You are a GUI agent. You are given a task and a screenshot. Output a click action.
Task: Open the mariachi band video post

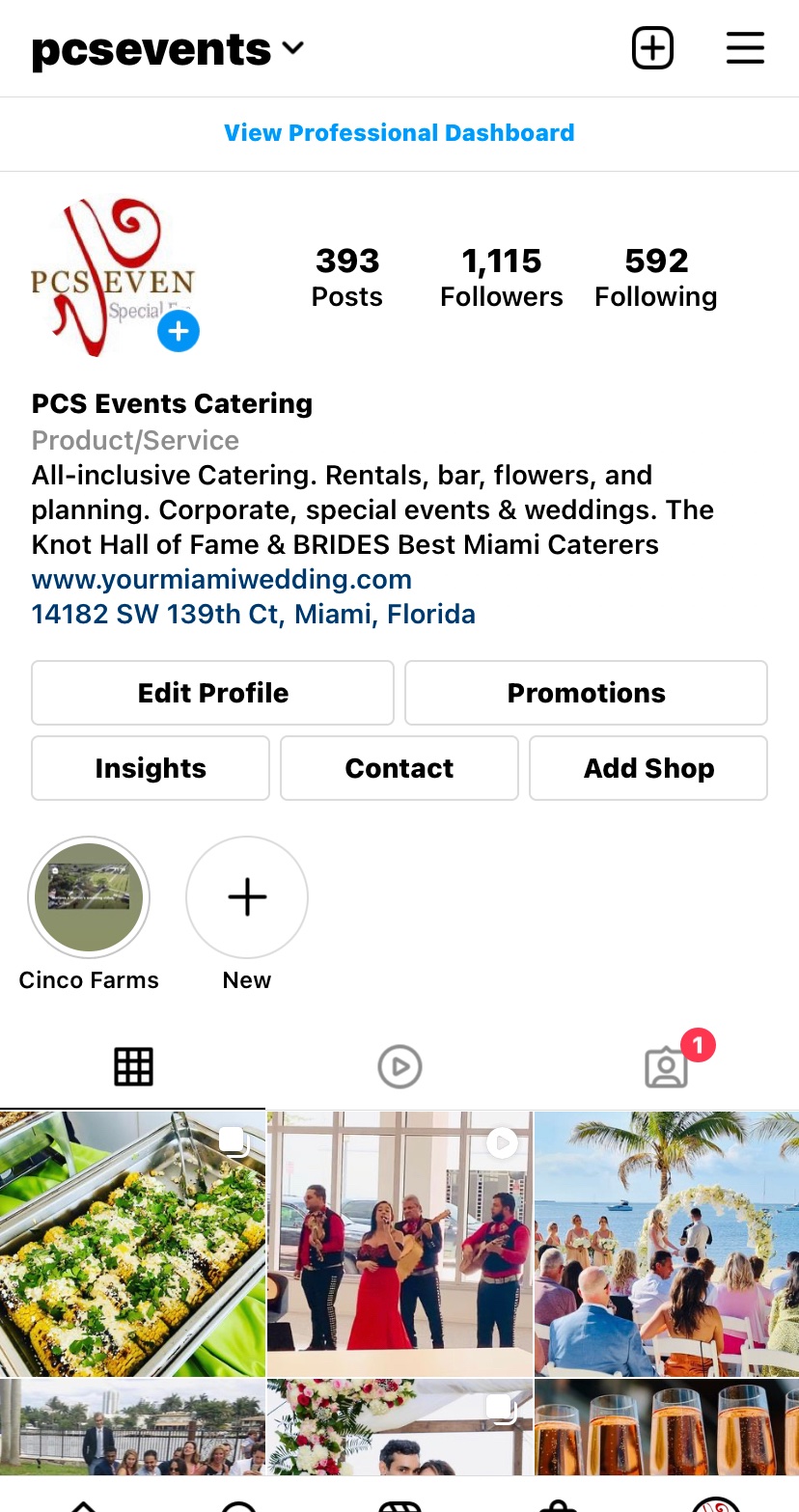point(399,1244)
